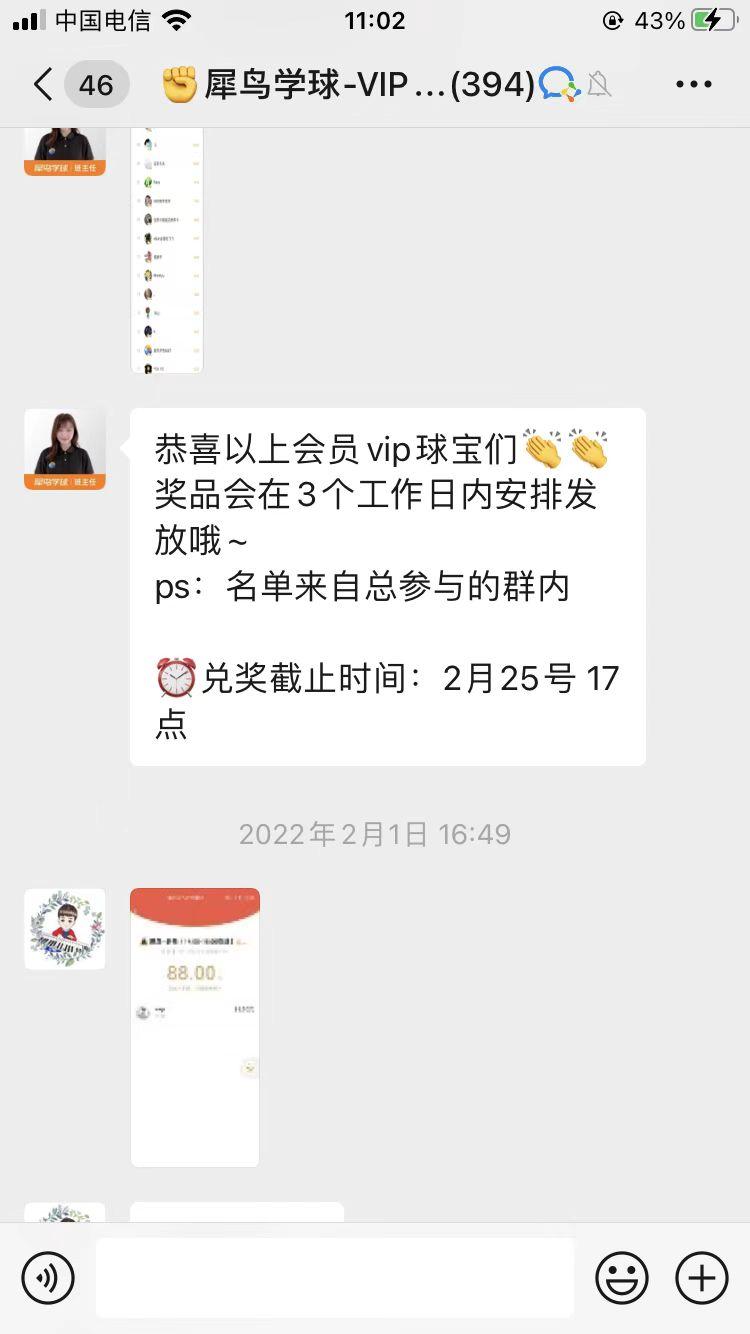
Task: Go back to the chat list
Action: click(x=42, y=85)
